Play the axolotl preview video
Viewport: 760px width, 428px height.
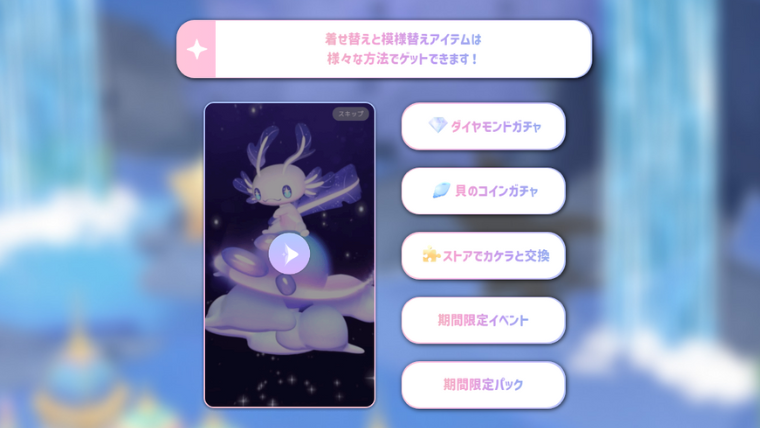click(x=289, y=254)
